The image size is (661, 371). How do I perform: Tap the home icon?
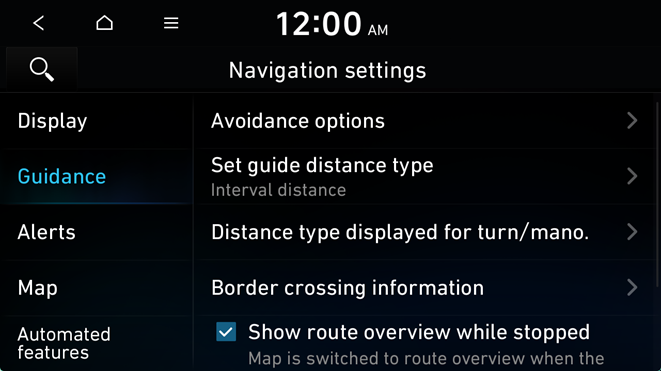click(x=104, y=23)
